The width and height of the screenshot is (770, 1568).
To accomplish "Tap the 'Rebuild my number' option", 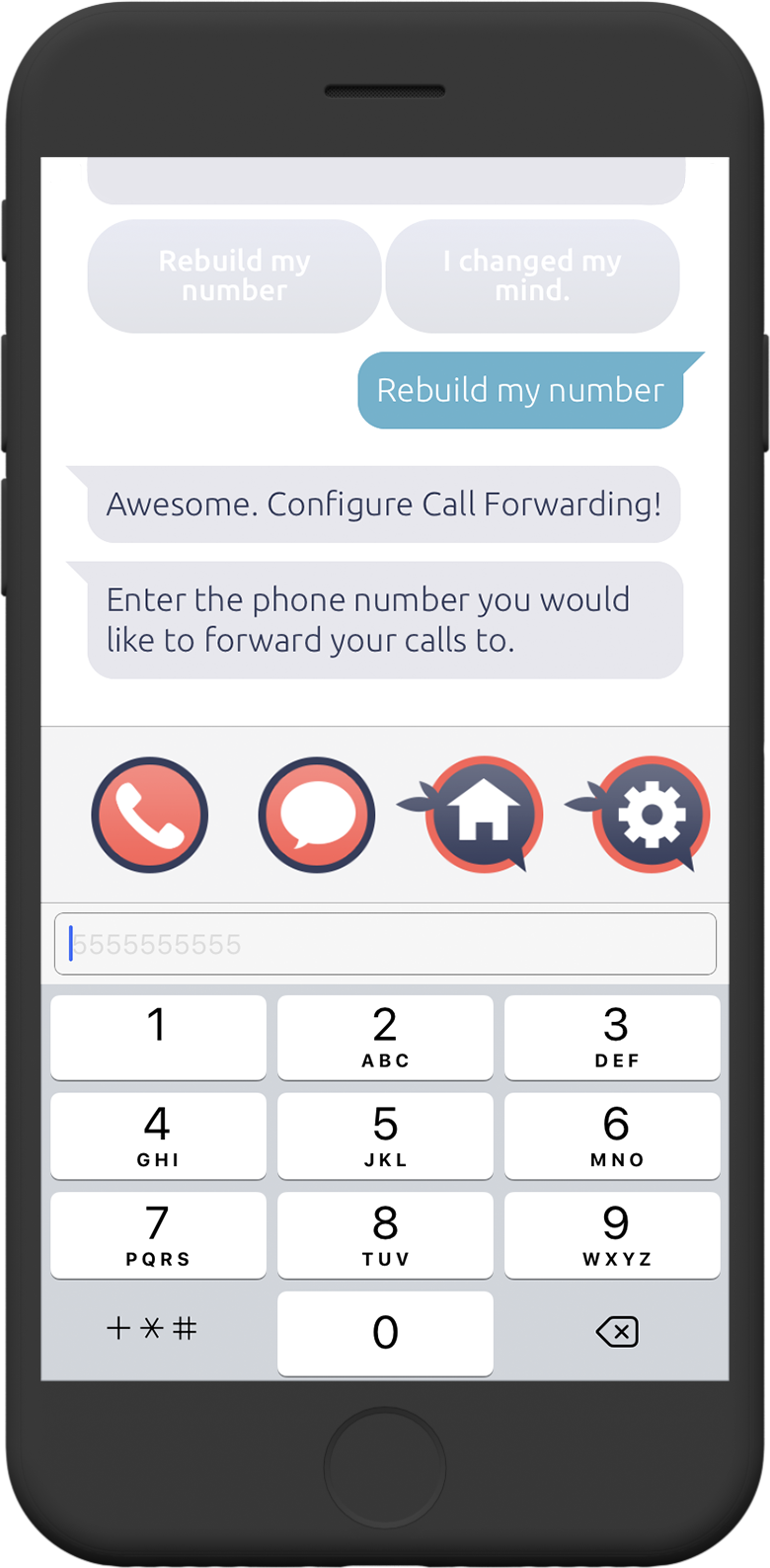I will point(234,275).
